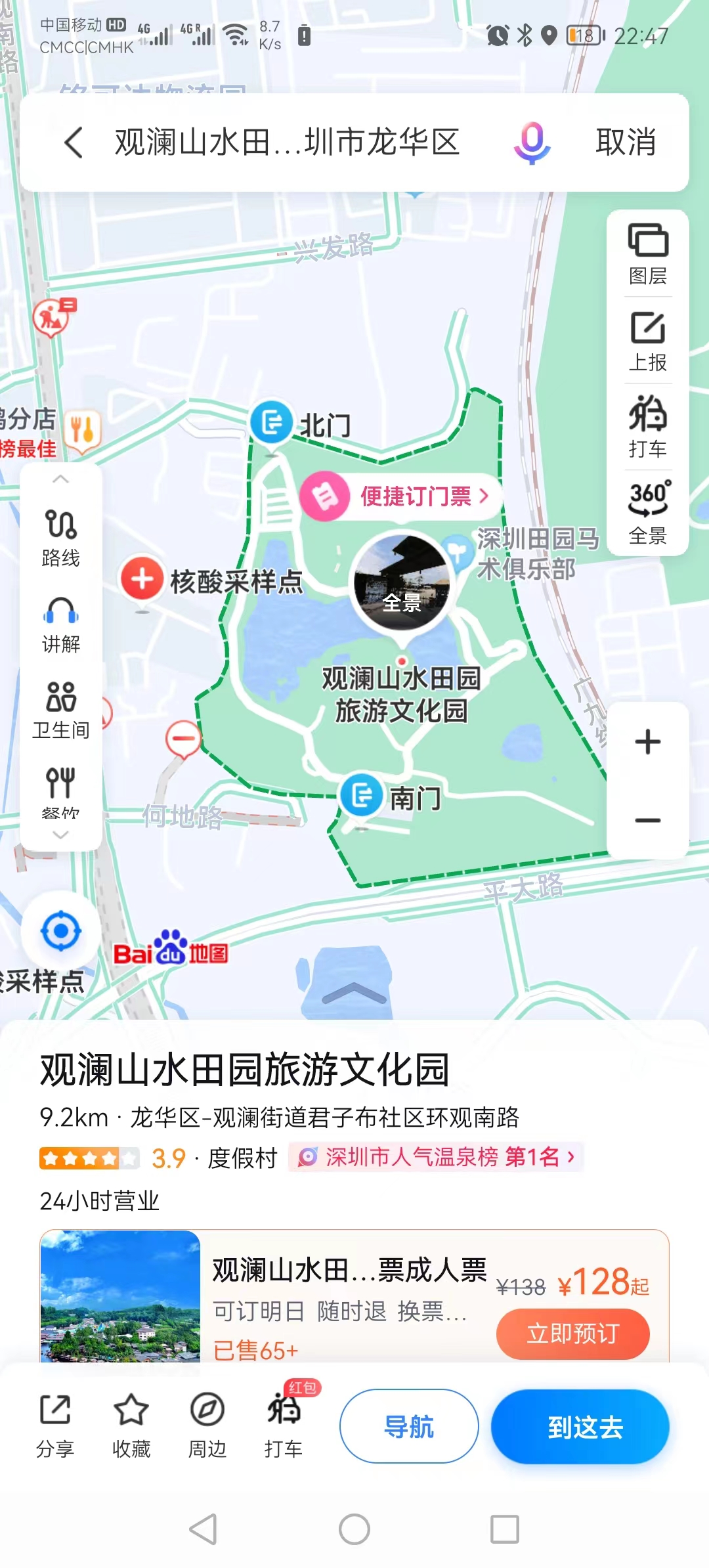The width and height of the screenshot is (709, 1568).
Task: Open the 深圳市人气温泉榜 ranking link
Action: (x=436, y=1156)
